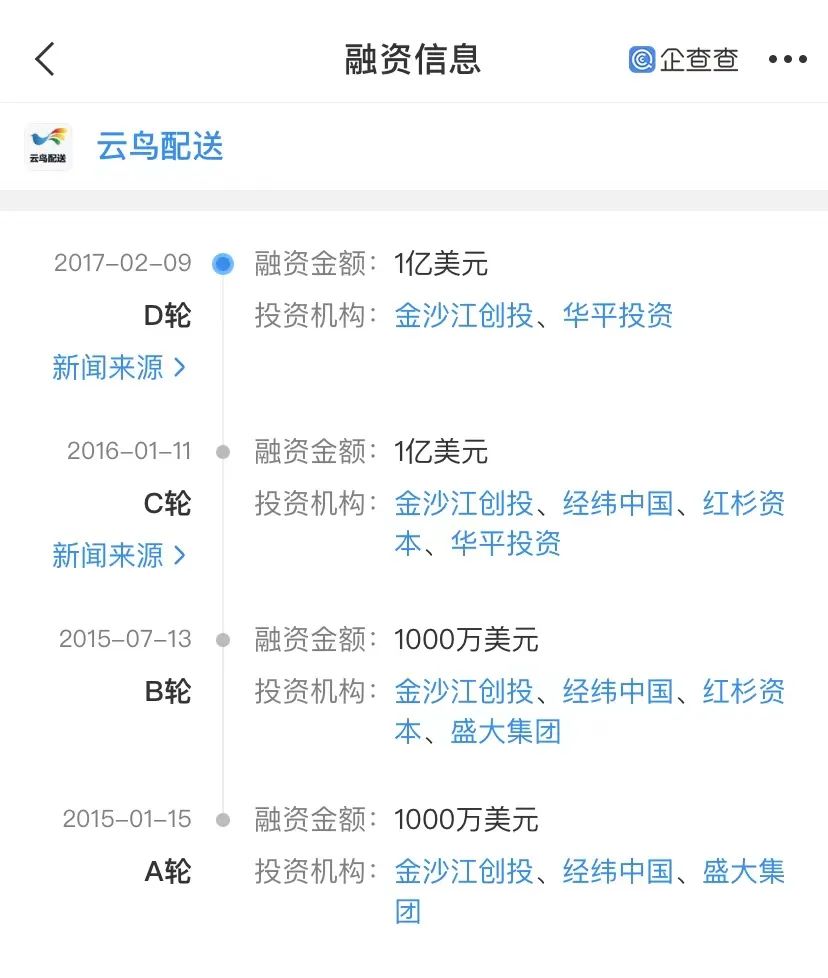
Task: Select 金沙江创投 in the C轮 investors
Action: point(464,503)
